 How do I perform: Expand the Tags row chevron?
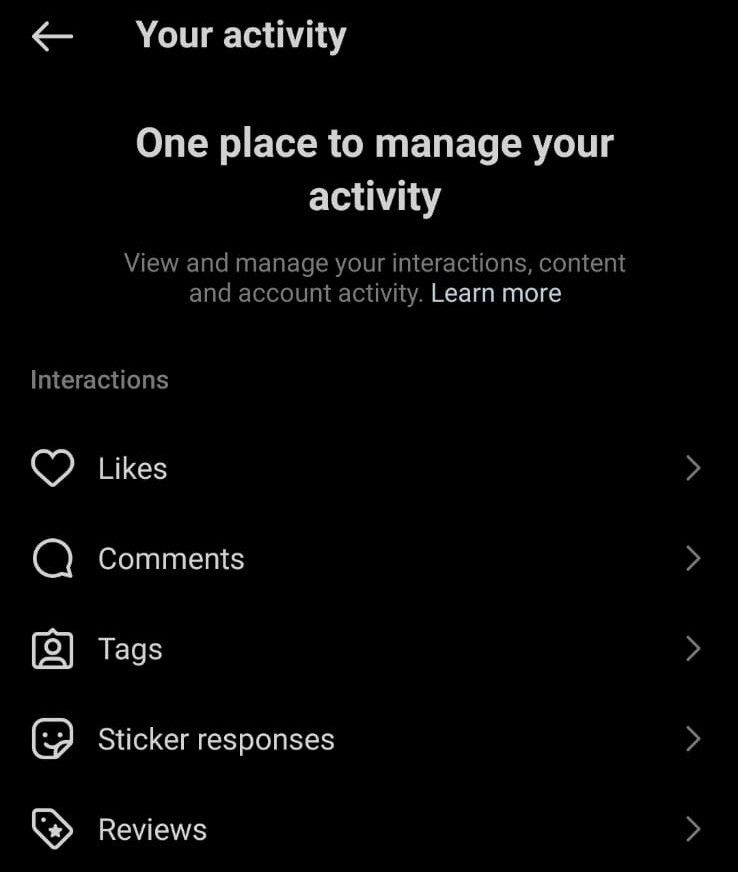coord(693,648)
